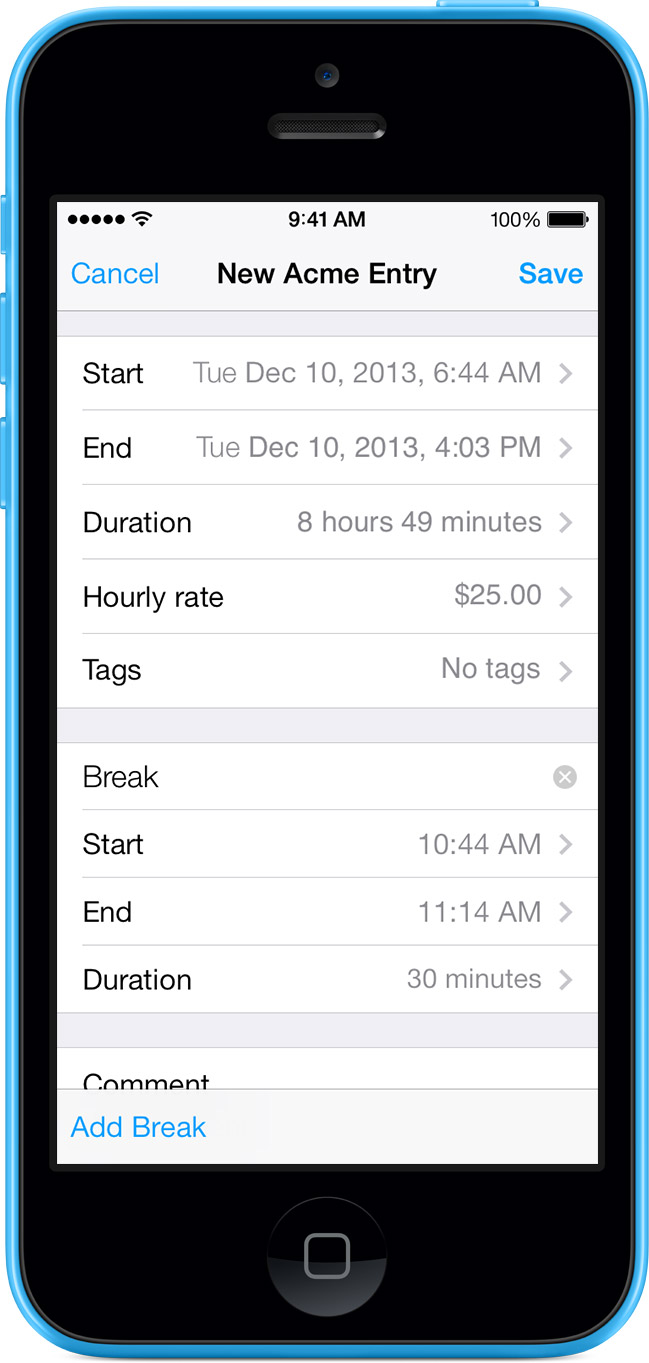Open the 8 hours 49 minutes Duration row
The width and height of the screenshot is (649, 1363).
[x=327, y=522]
